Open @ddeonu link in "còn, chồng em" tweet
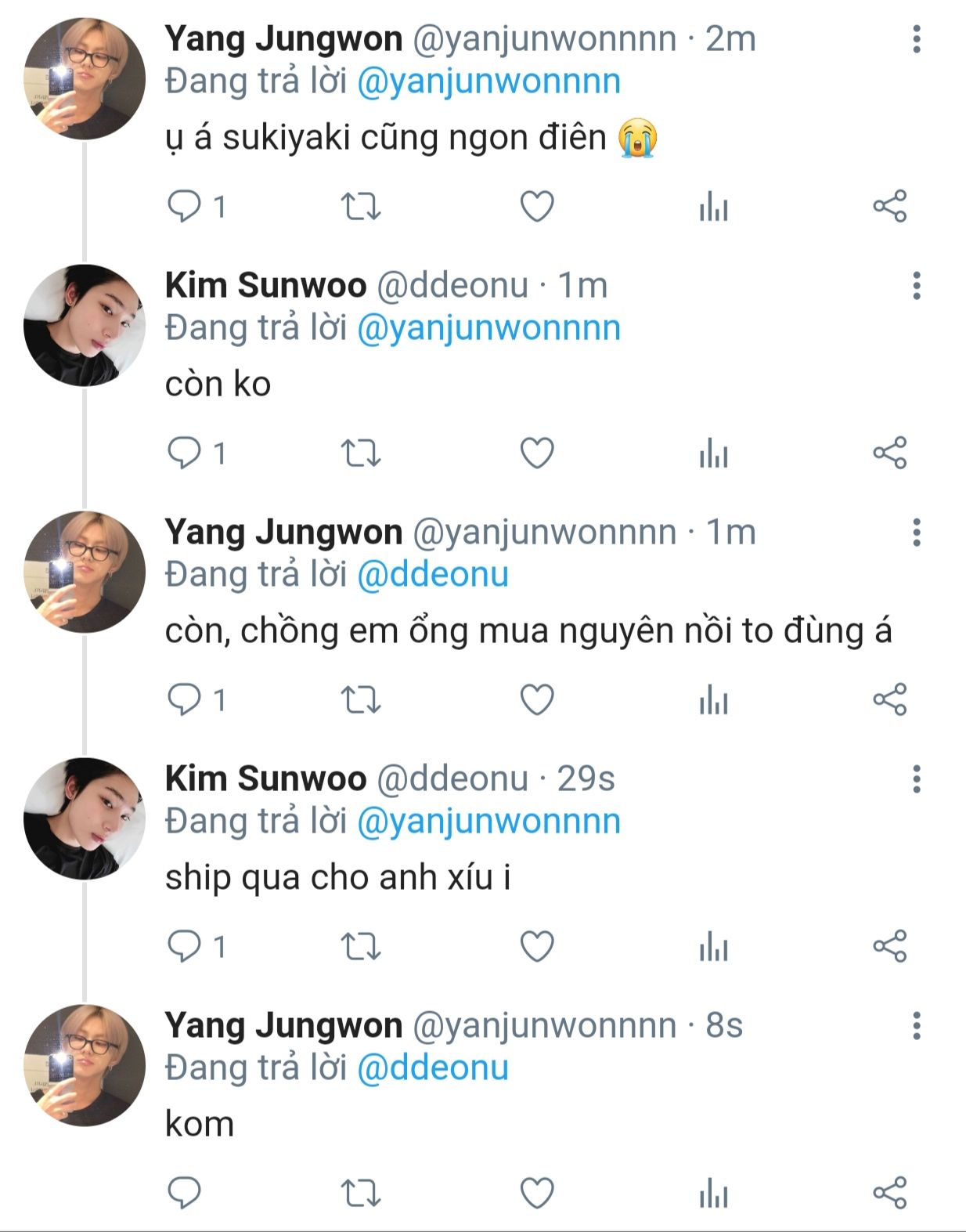Screen dimensions: 966x1232 click(433, 575)
